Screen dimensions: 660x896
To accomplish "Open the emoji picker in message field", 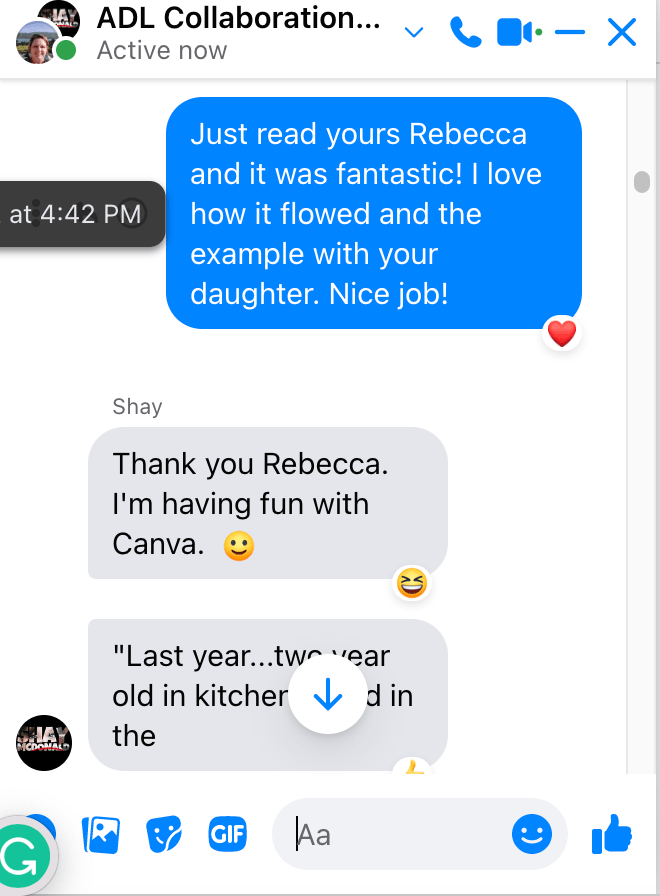I will 531,834.
